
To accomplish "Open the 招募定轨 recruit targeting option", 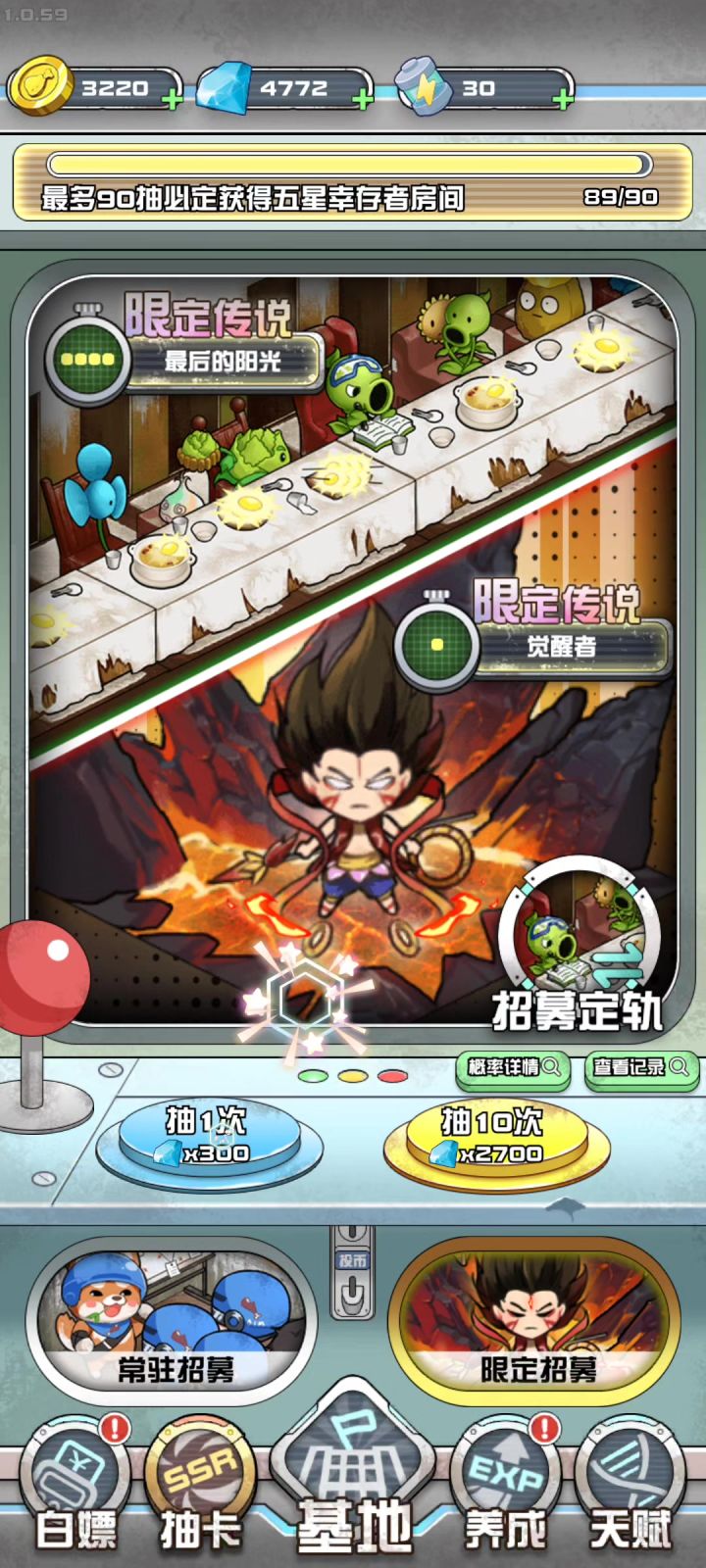I will click(x=579, y=951).
